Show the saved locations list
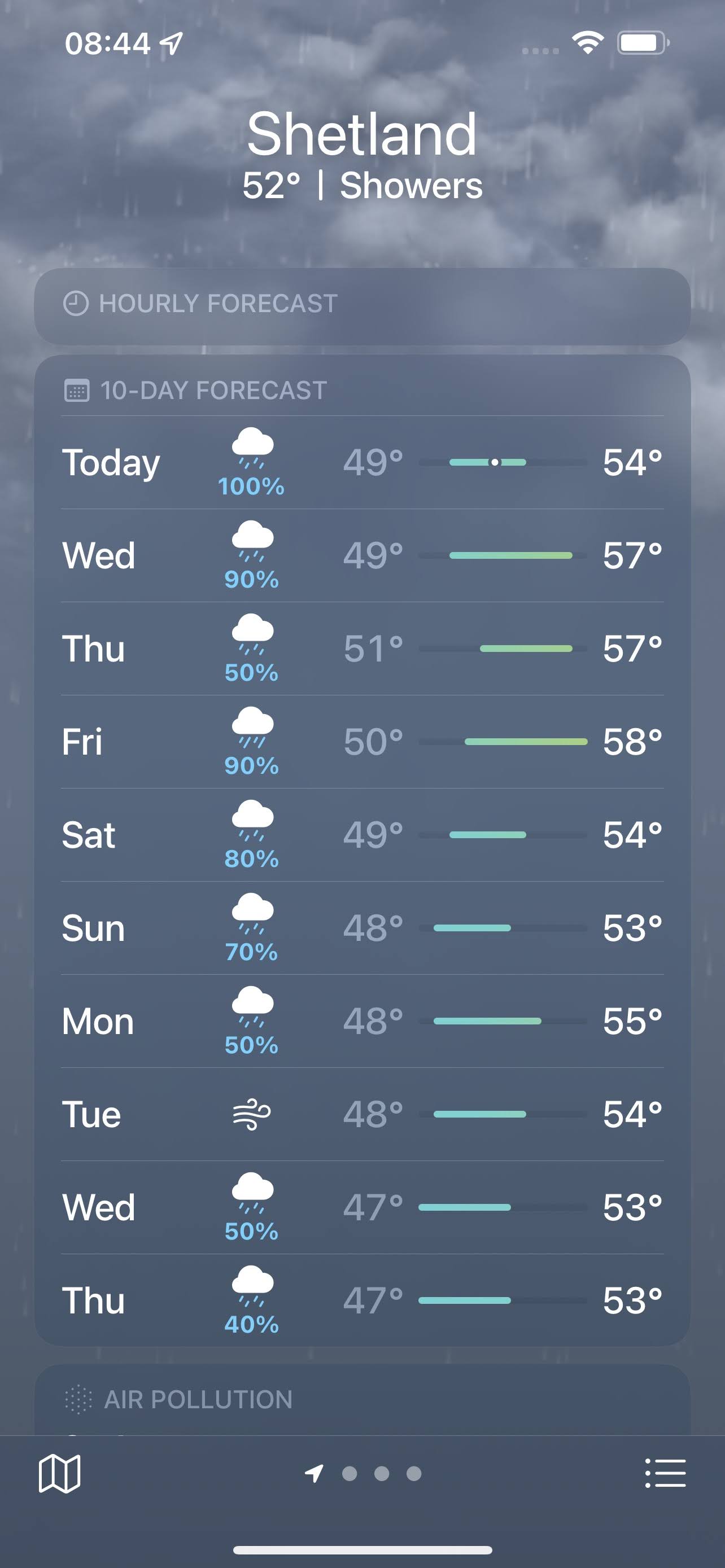 [665, 1473]
